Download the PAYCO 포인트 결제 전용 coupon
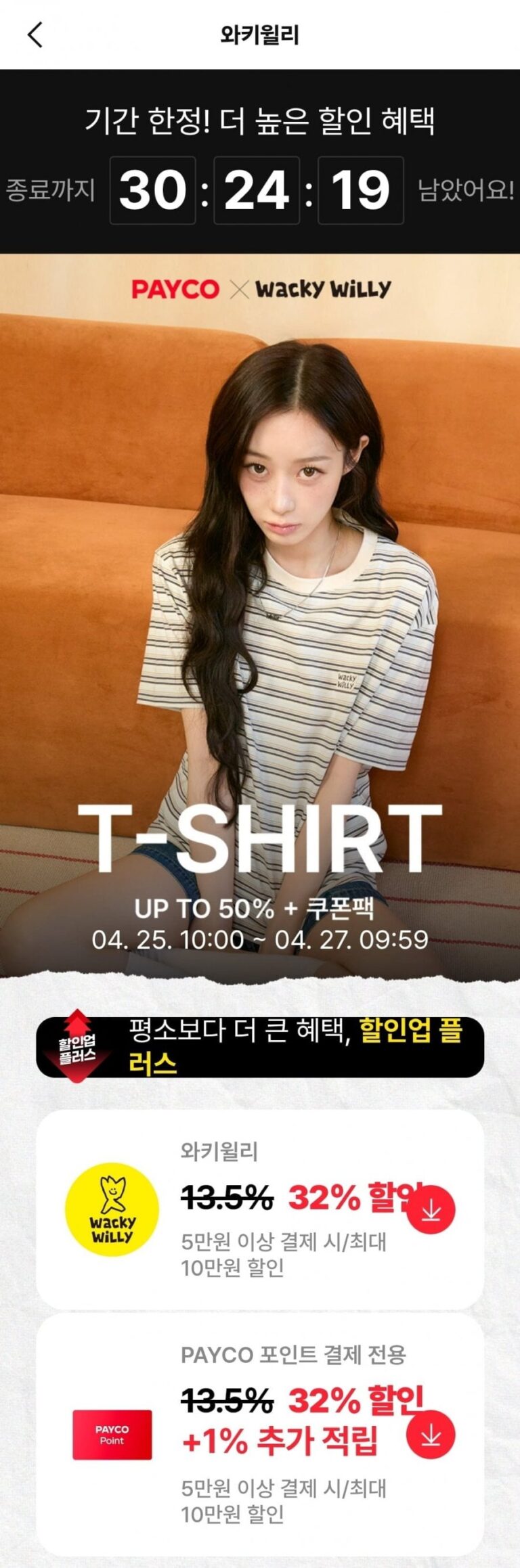This screenshot has height=1568, width=520. (431, 1435)
